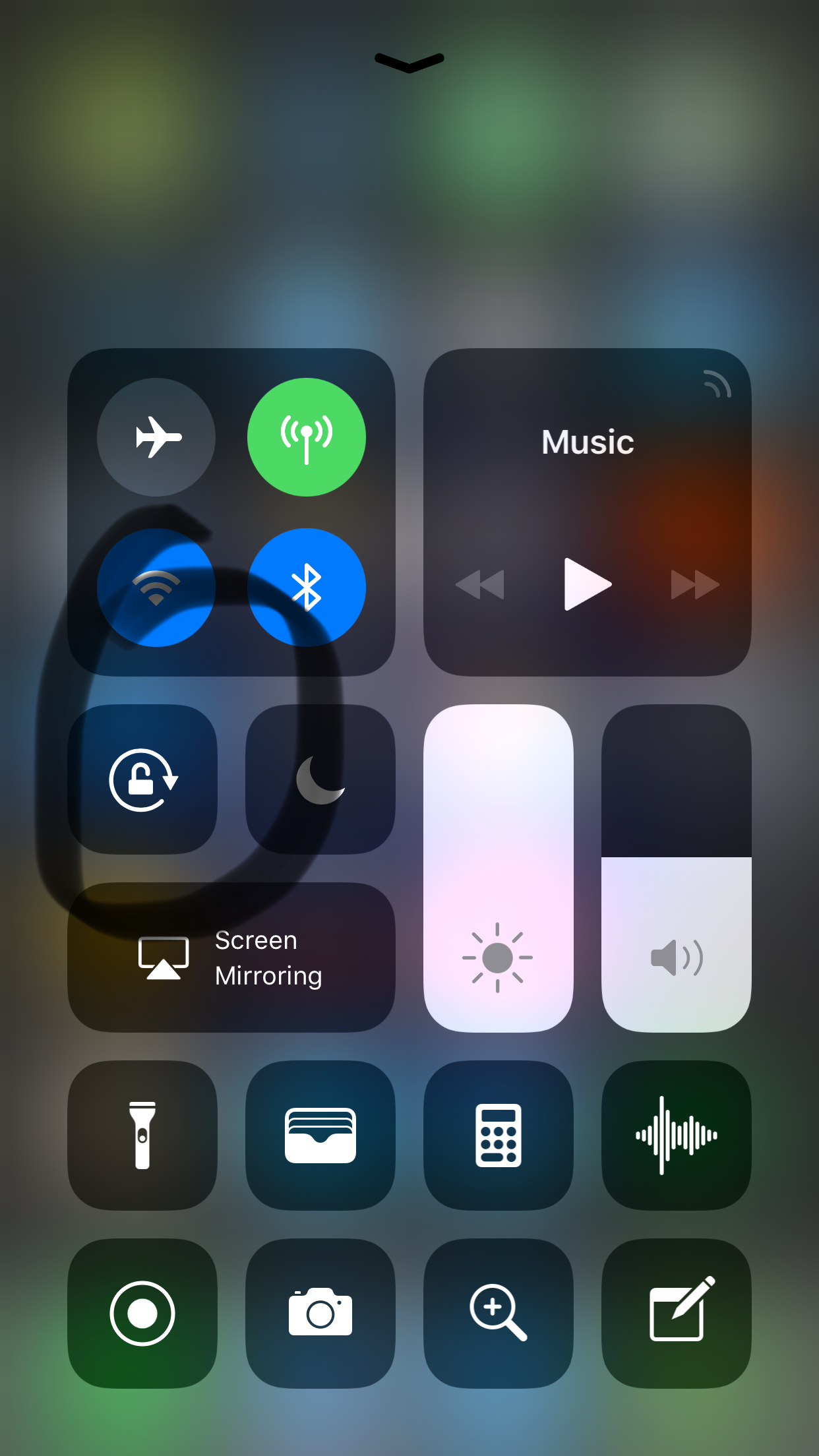Open Notes to jot something down
Viewport: 819px width, 1456px height.
[x=676, y=1312]
